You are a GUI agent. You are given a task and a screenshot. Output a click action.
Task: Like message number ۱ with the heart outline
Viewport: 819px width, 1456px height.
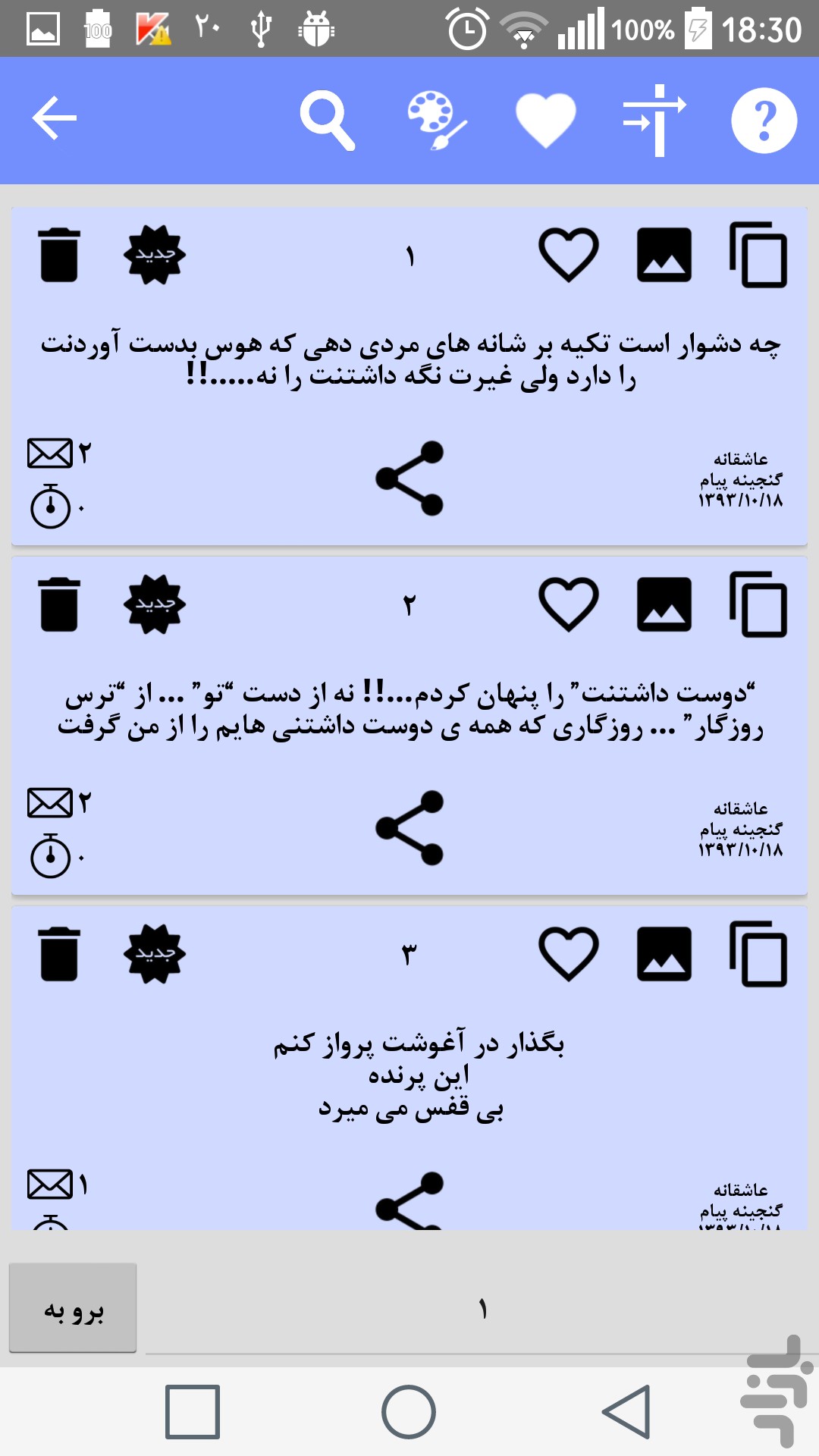(568, 255)
